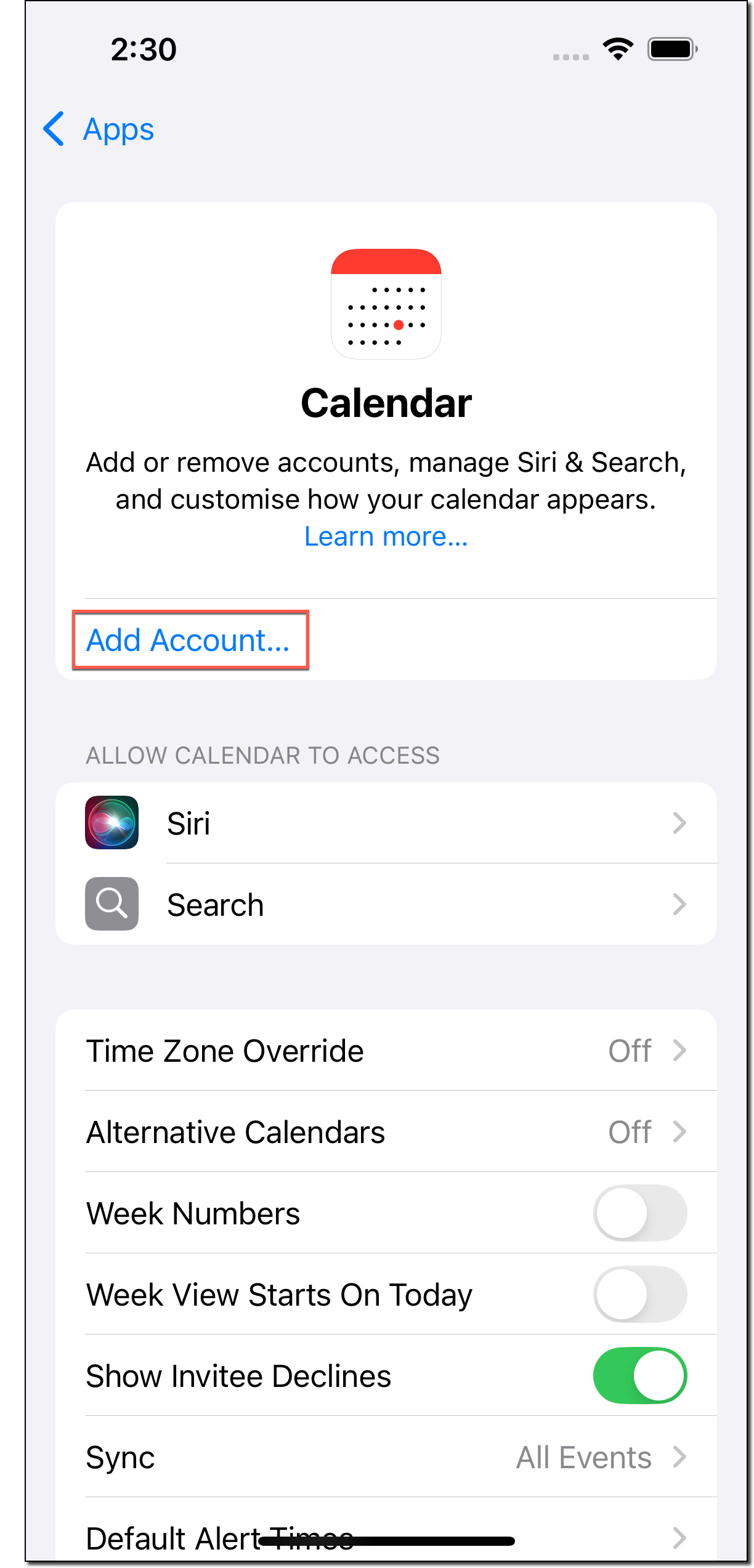The width and height of the screenshot is (754, 1568).
Task: Turn on Week View Starts On Today
Action: click(x=639, y=1295)
